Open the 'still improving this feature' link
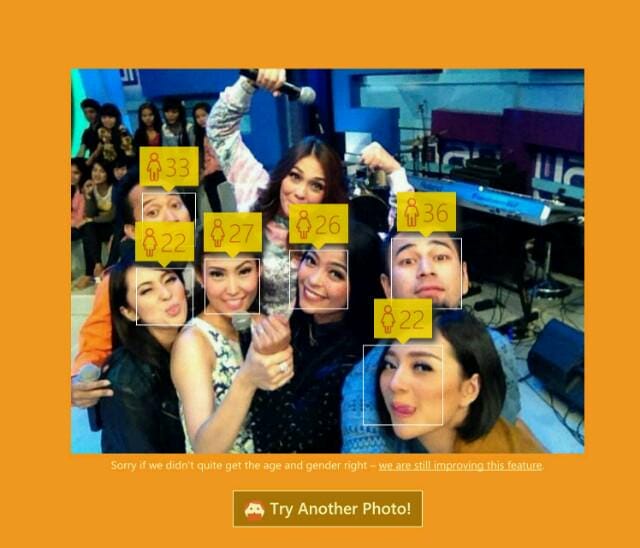This screenshot has width=640, height=548. (x=460, y=466)
